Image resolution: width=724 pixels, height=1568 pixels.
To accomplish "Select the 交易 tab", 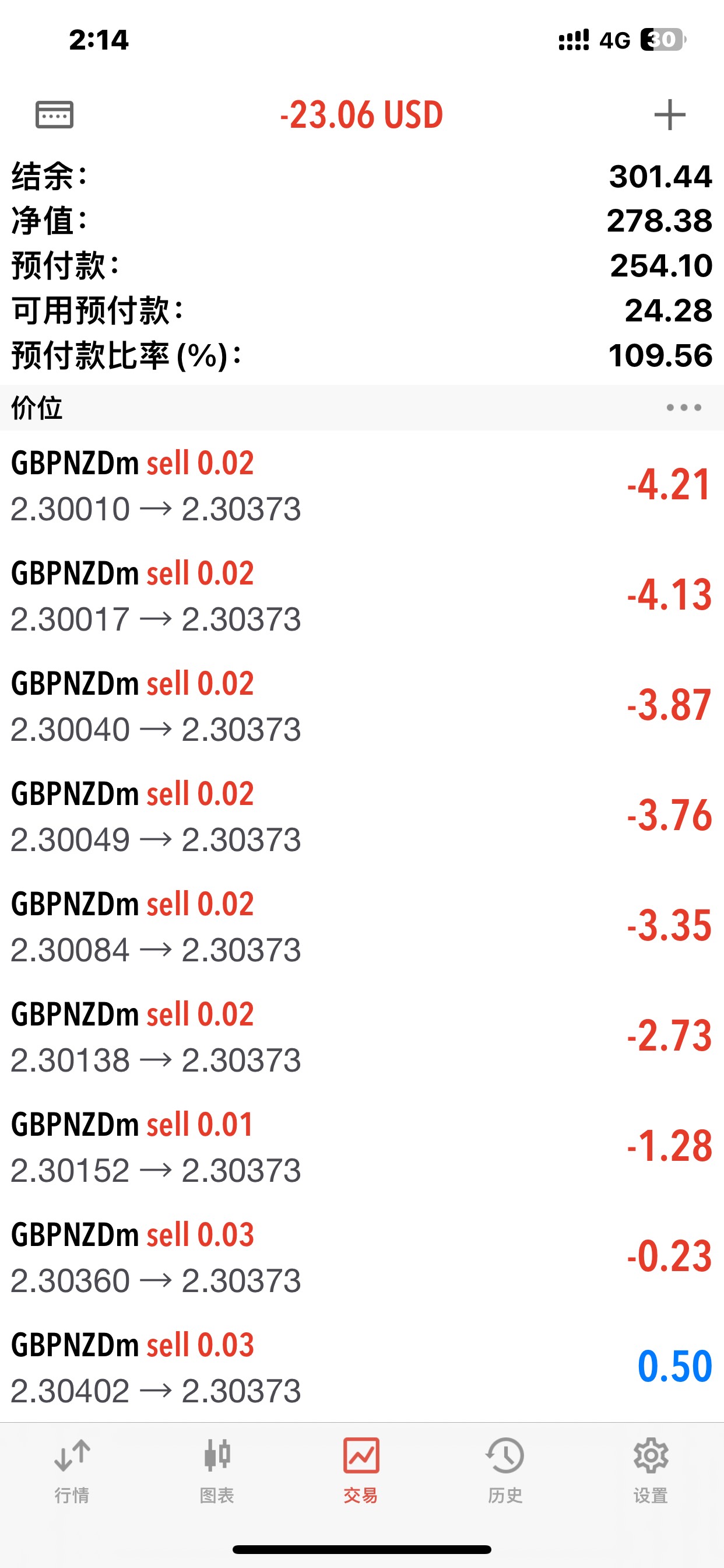I will click(361, 1470).
